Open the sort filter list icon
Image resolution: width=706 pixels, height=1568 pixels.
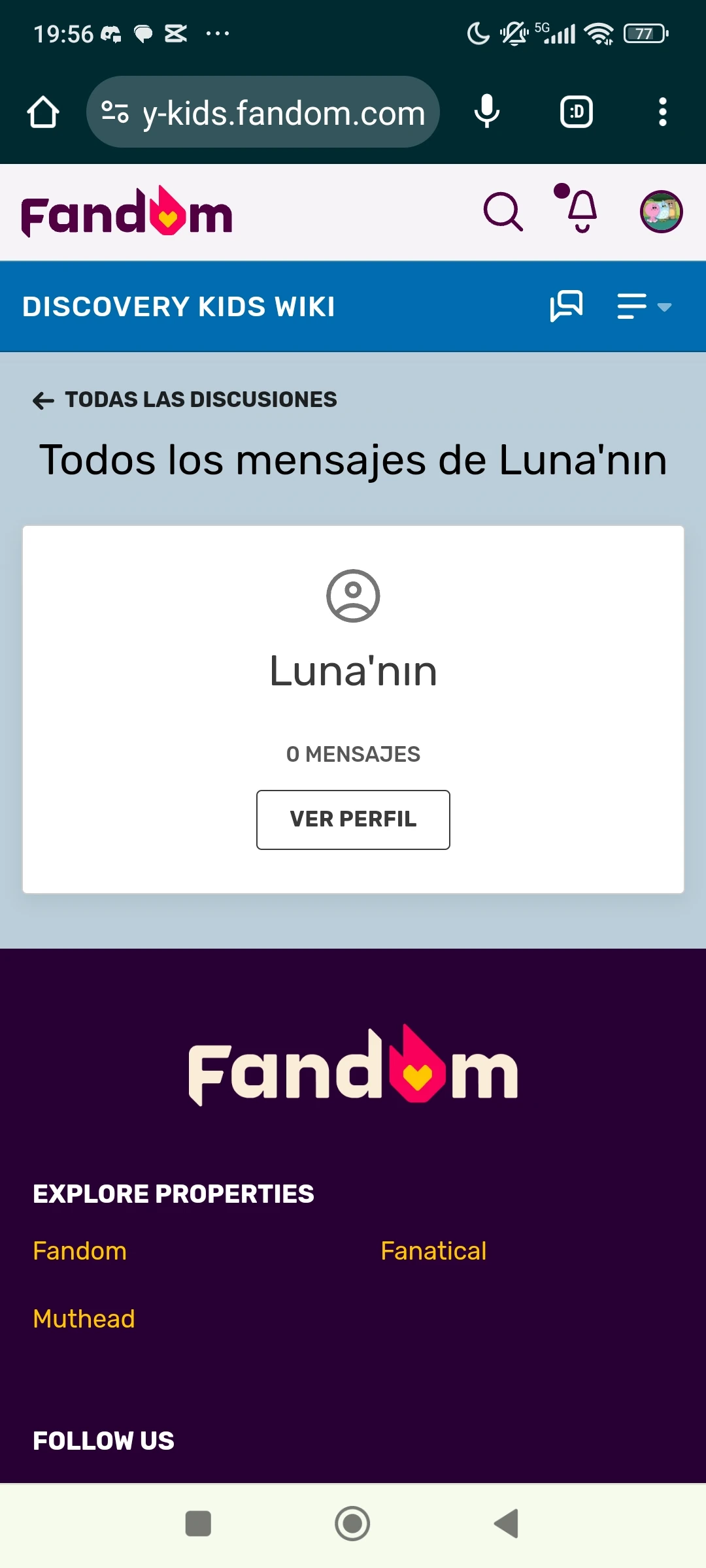coord(633,306)
